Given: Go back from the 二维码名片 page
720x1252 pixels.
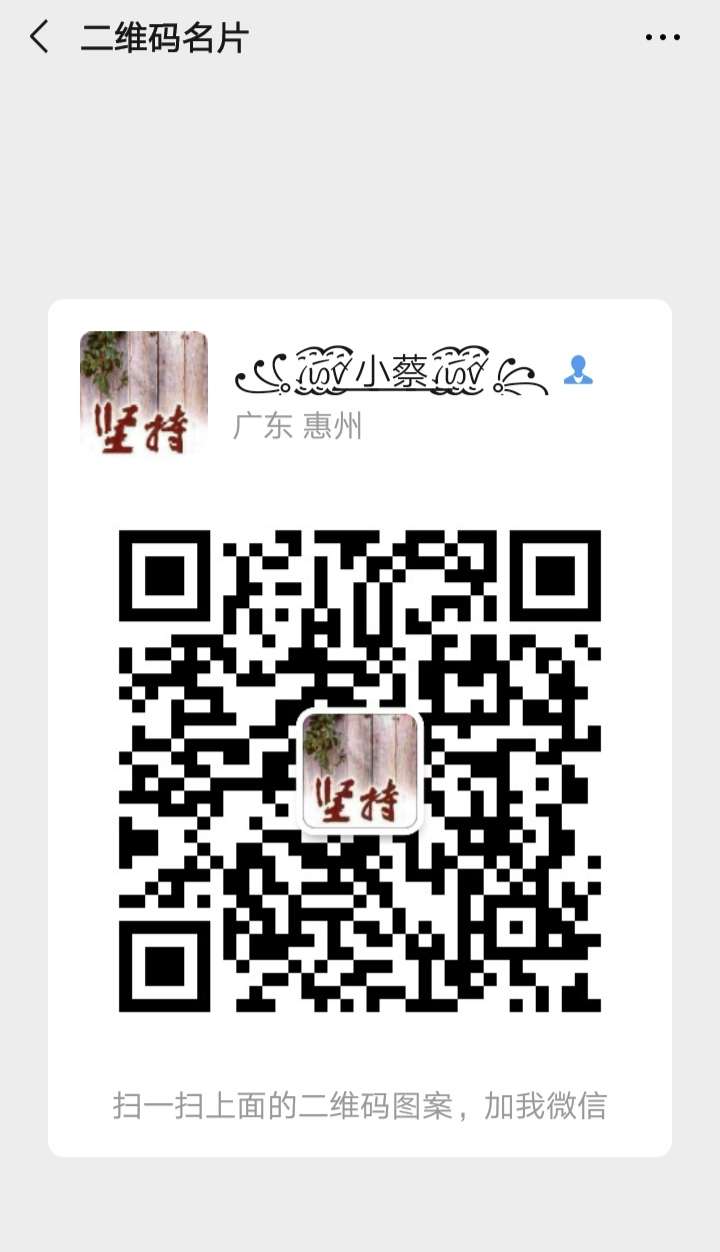Looking at the screenshot, I should 39,38.
